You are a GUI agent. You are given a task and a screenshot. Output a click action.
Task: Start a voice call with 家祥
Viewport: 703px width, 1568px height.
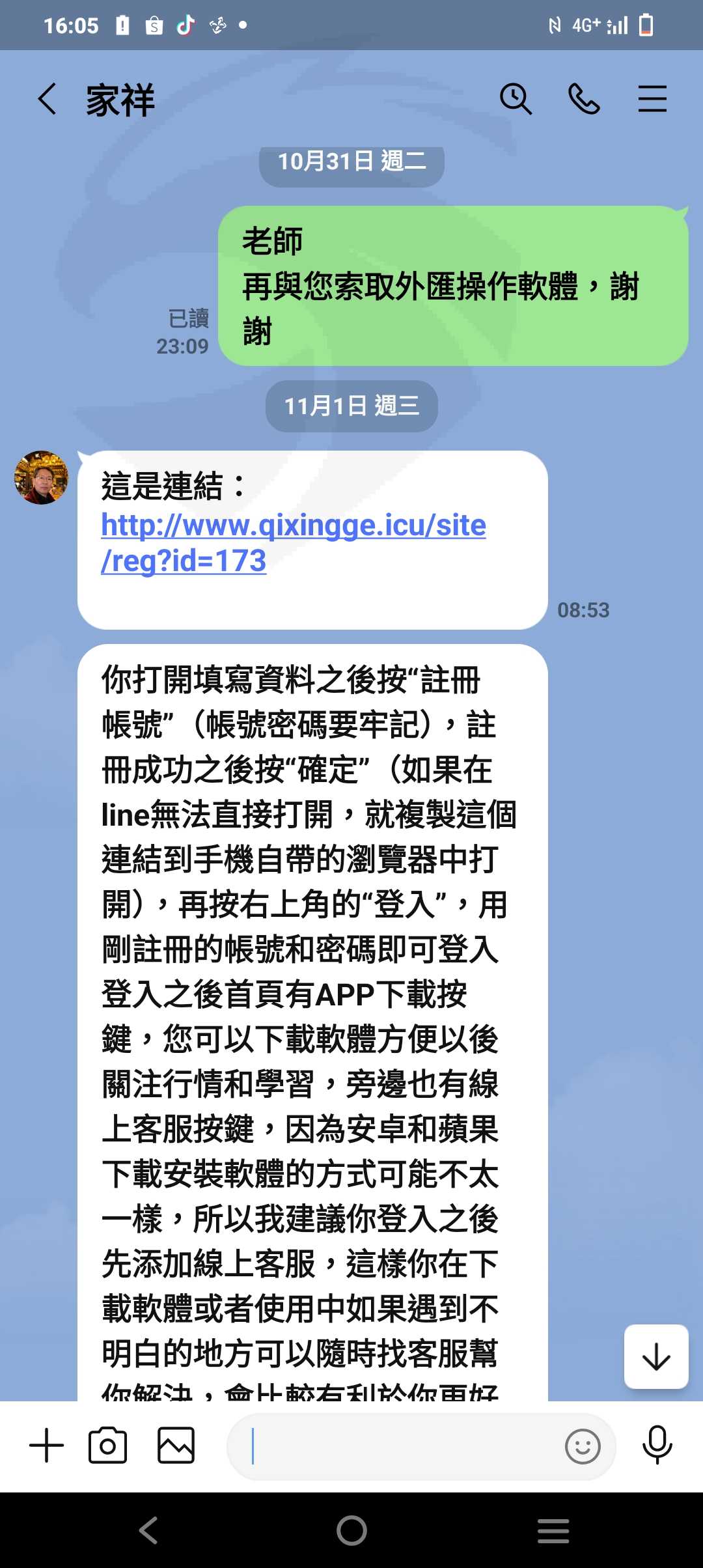pyautogui.click(x=584, y=99)
